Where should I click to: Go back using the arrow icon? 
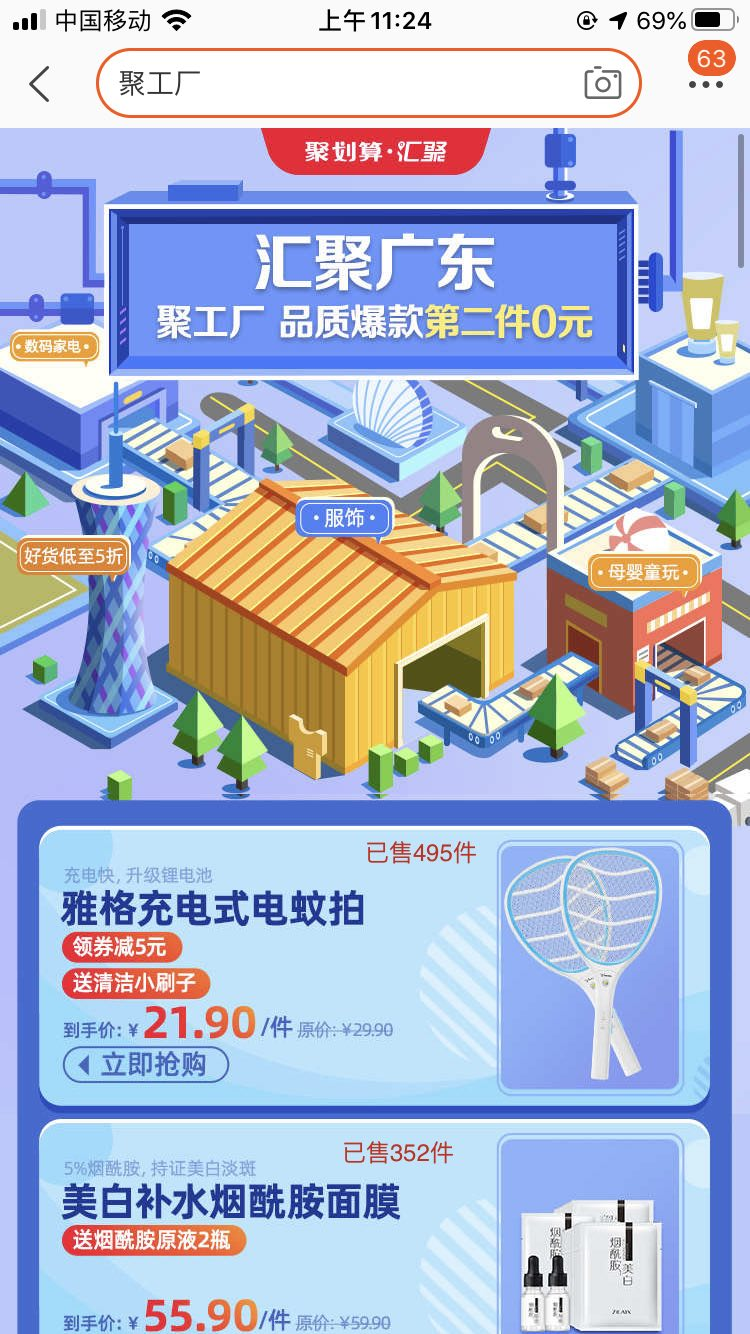pyautogui.click(x=39, y=84)
